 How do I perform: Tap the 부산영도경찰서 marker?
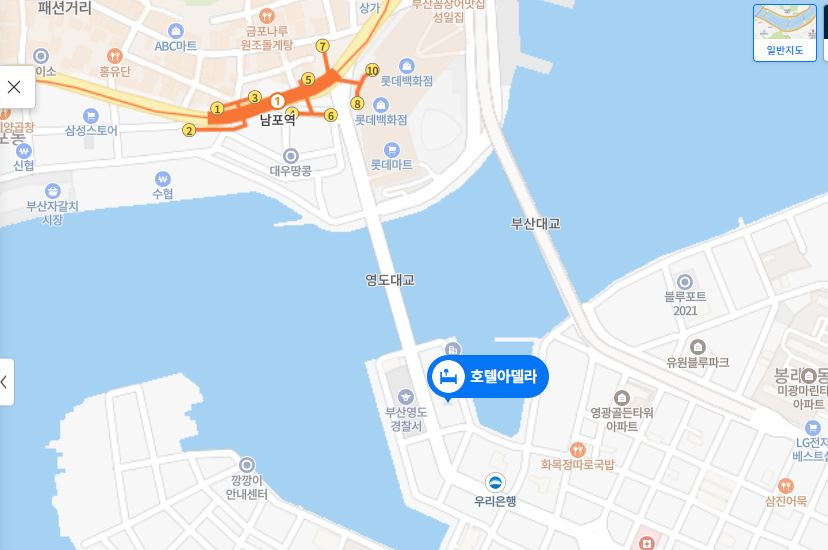click(x=405, y=396)
